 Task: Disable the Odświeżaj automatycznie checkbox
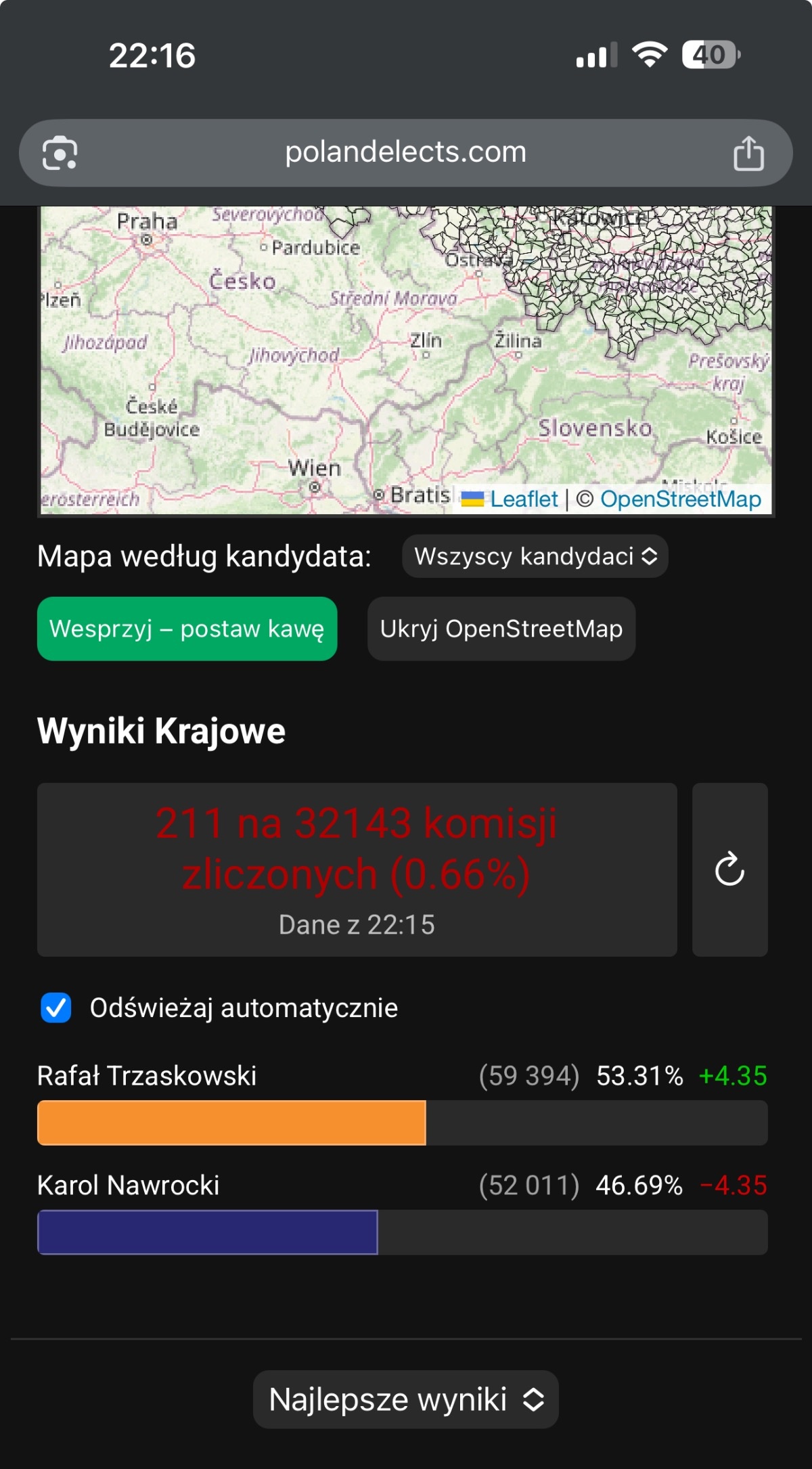(x=56, y=1008)
